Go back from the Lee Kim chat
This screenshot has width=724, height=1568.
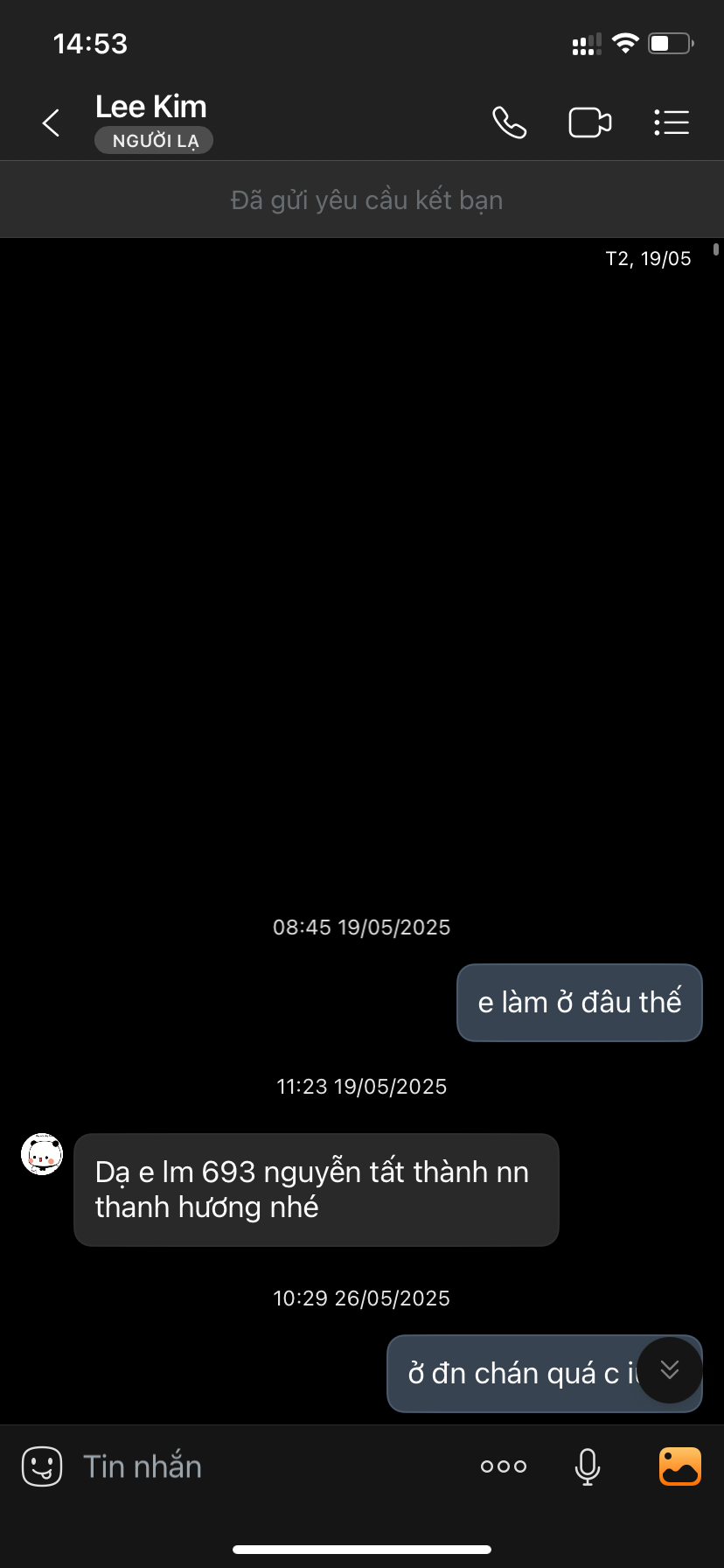tap(51, 122)
